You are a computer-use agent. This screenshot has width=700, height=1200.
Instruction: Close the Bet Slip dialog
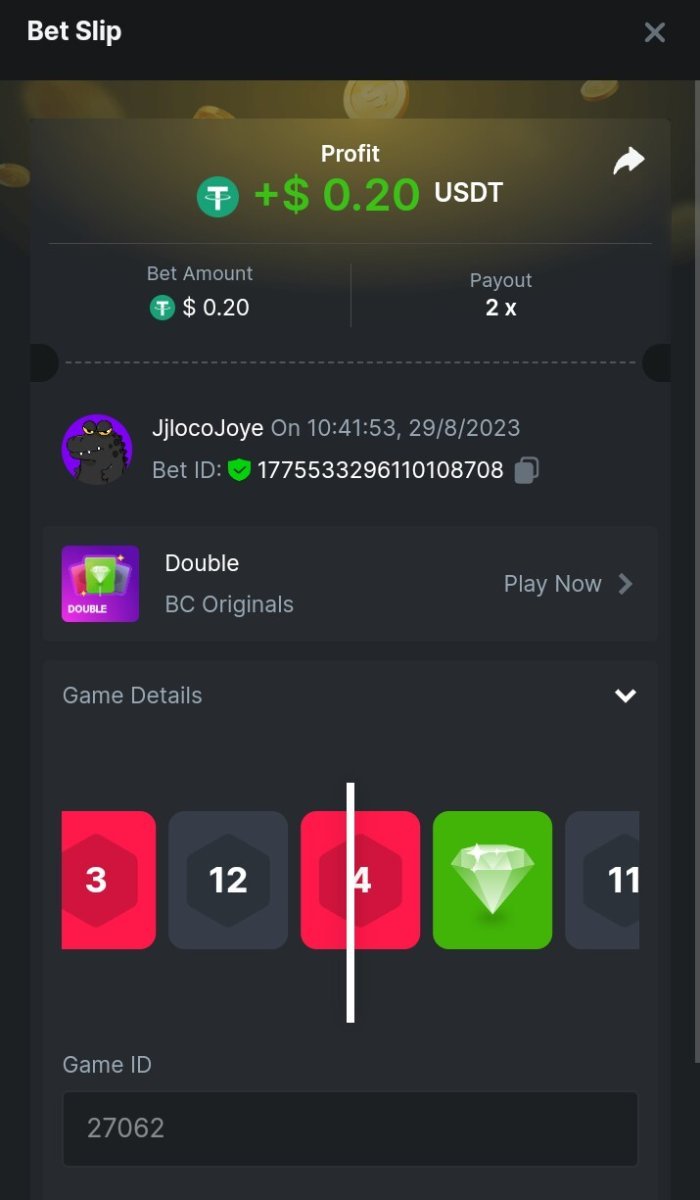(654, 33)
